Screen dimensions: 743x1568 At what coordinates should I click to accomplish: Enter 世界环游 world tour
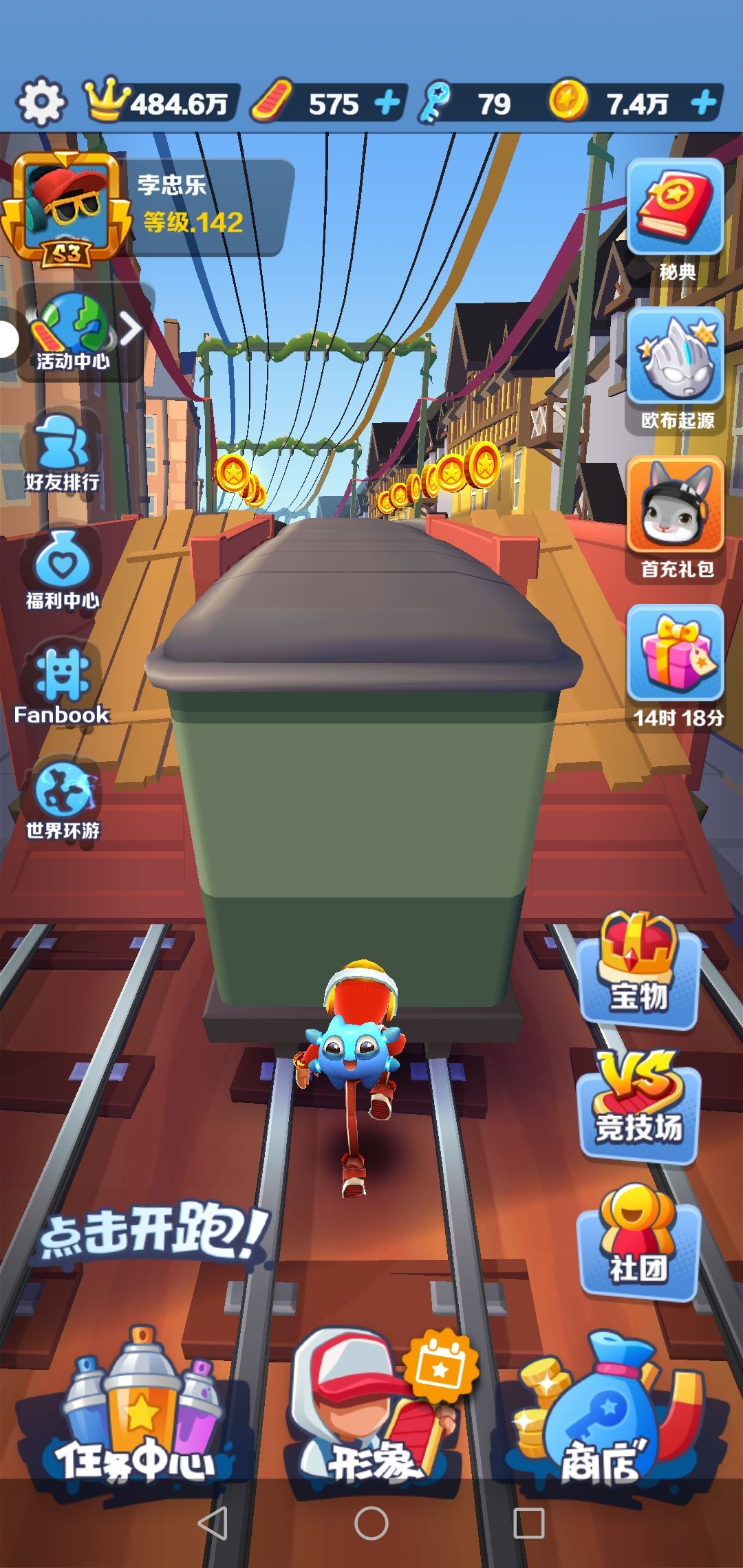pyautogui.click(x=62, y=801)
